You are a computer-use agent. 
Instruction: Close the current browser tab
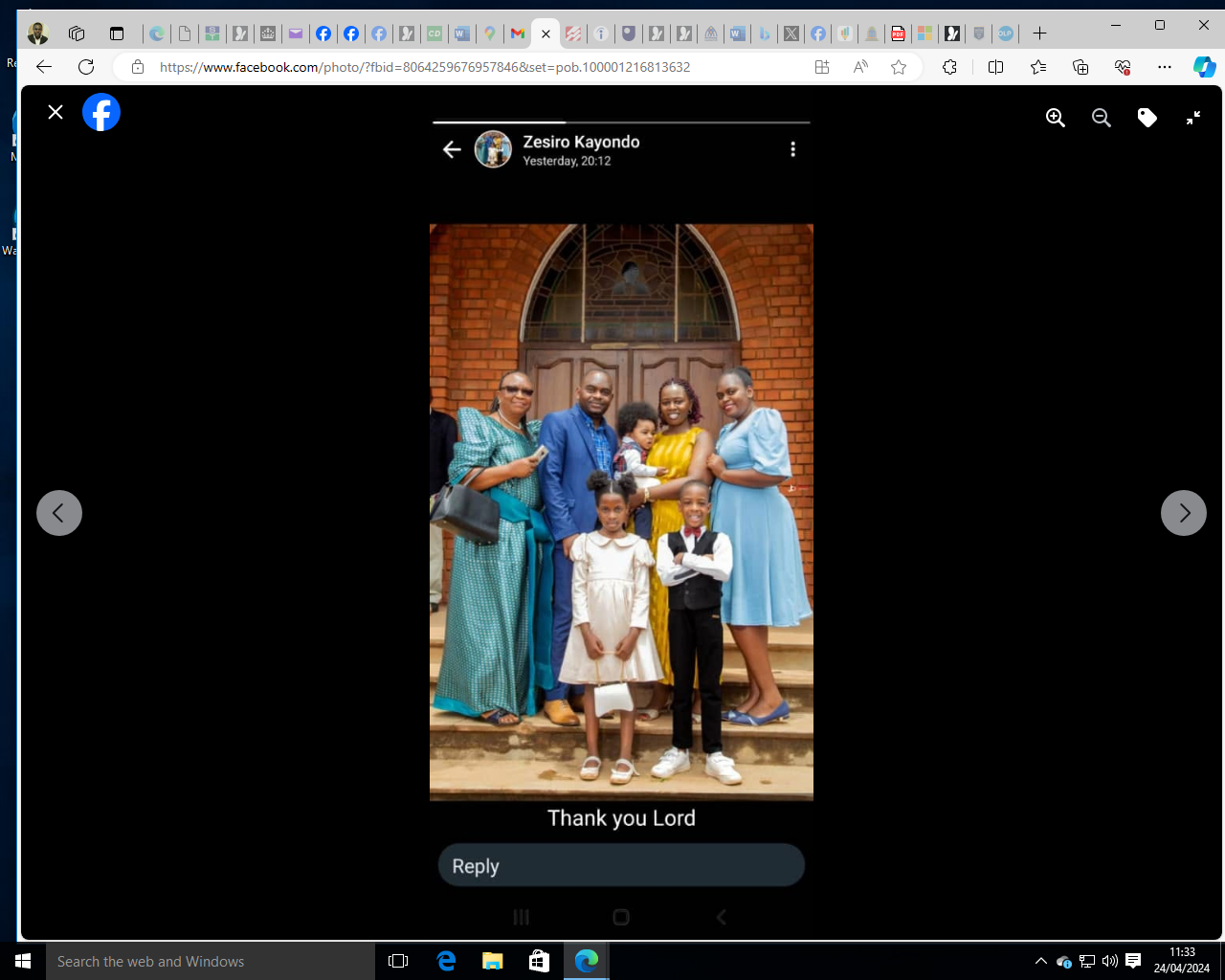[546, 33]
